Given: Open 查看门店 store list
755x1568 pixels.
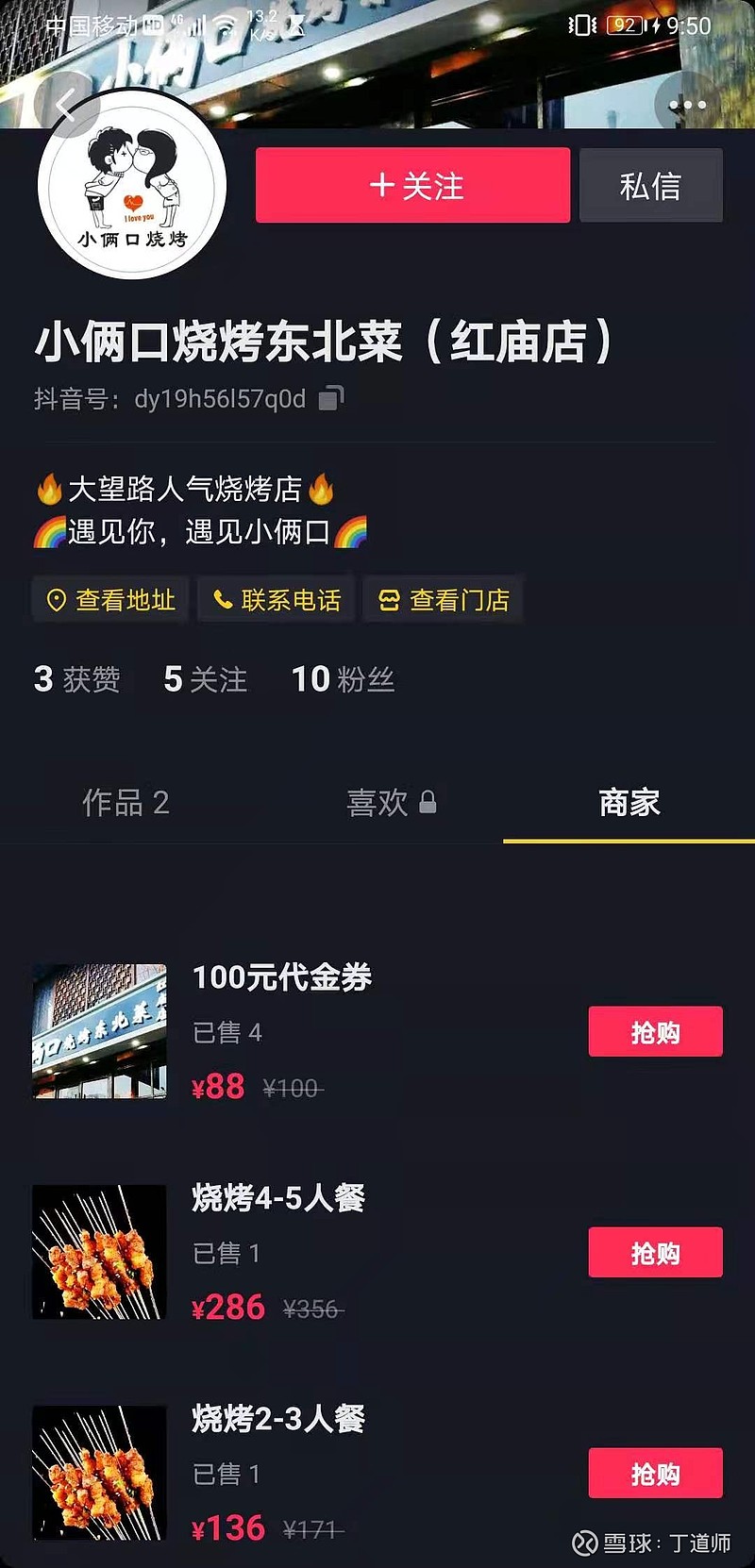Looking at the screenshot, I should pyautogui.click(x=444, y=600).
